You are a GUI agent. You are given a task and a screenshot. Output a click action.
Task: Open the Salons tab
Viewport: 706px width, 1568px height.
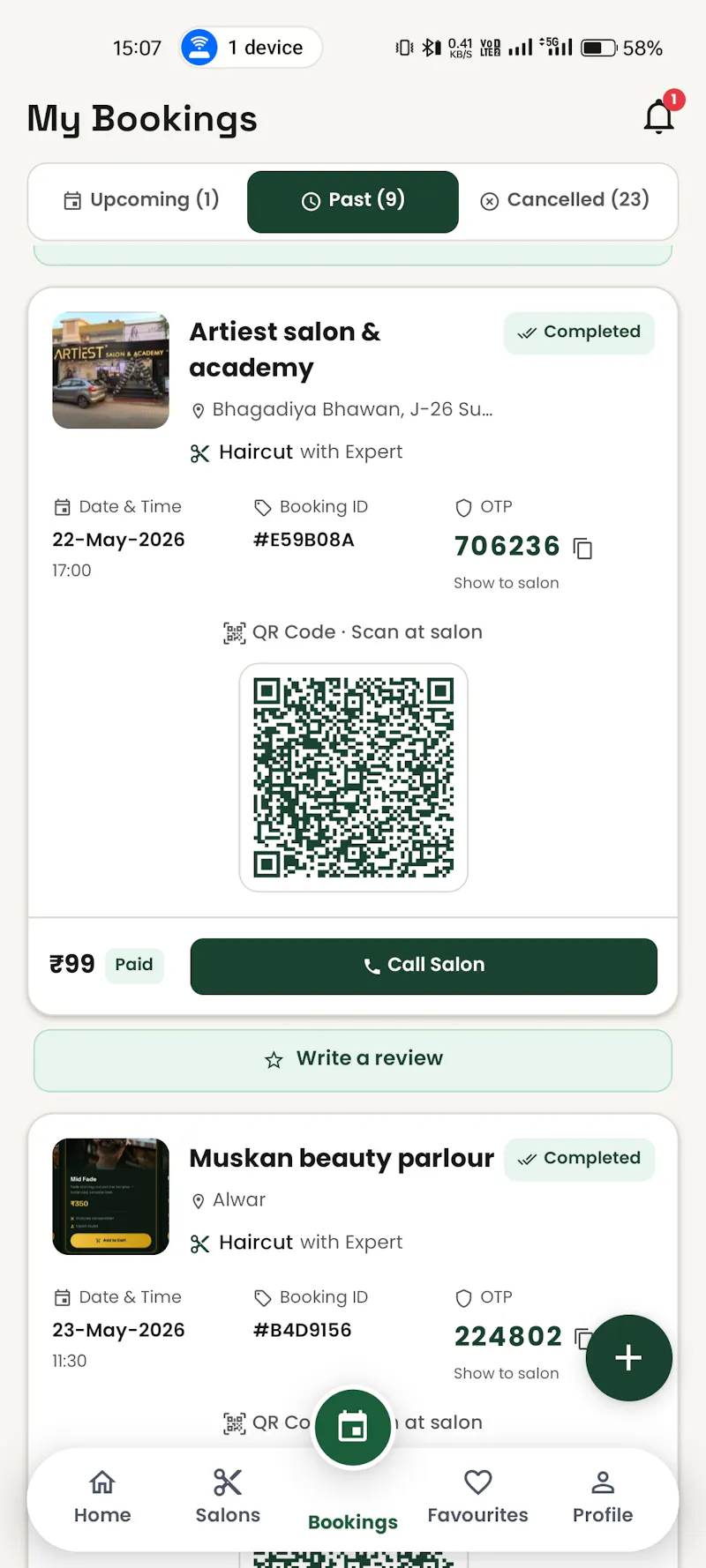(x=228, y=1497)
